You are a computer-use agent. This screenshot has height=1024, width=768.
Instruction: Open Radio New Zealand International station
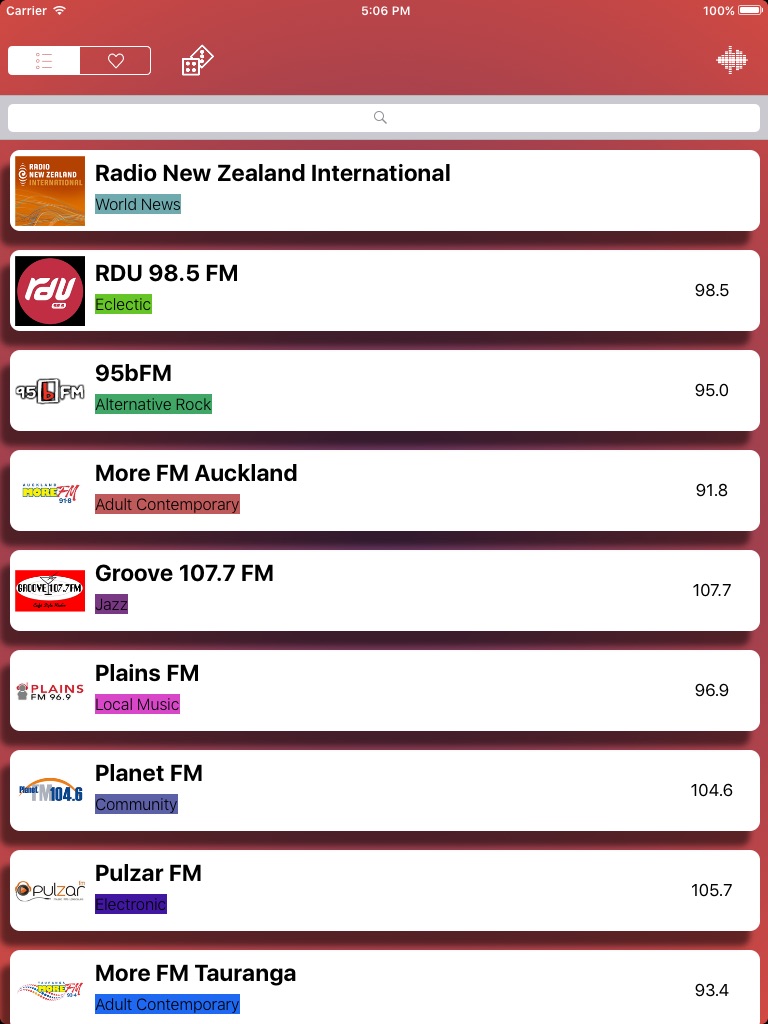click(x=385, y=191)
